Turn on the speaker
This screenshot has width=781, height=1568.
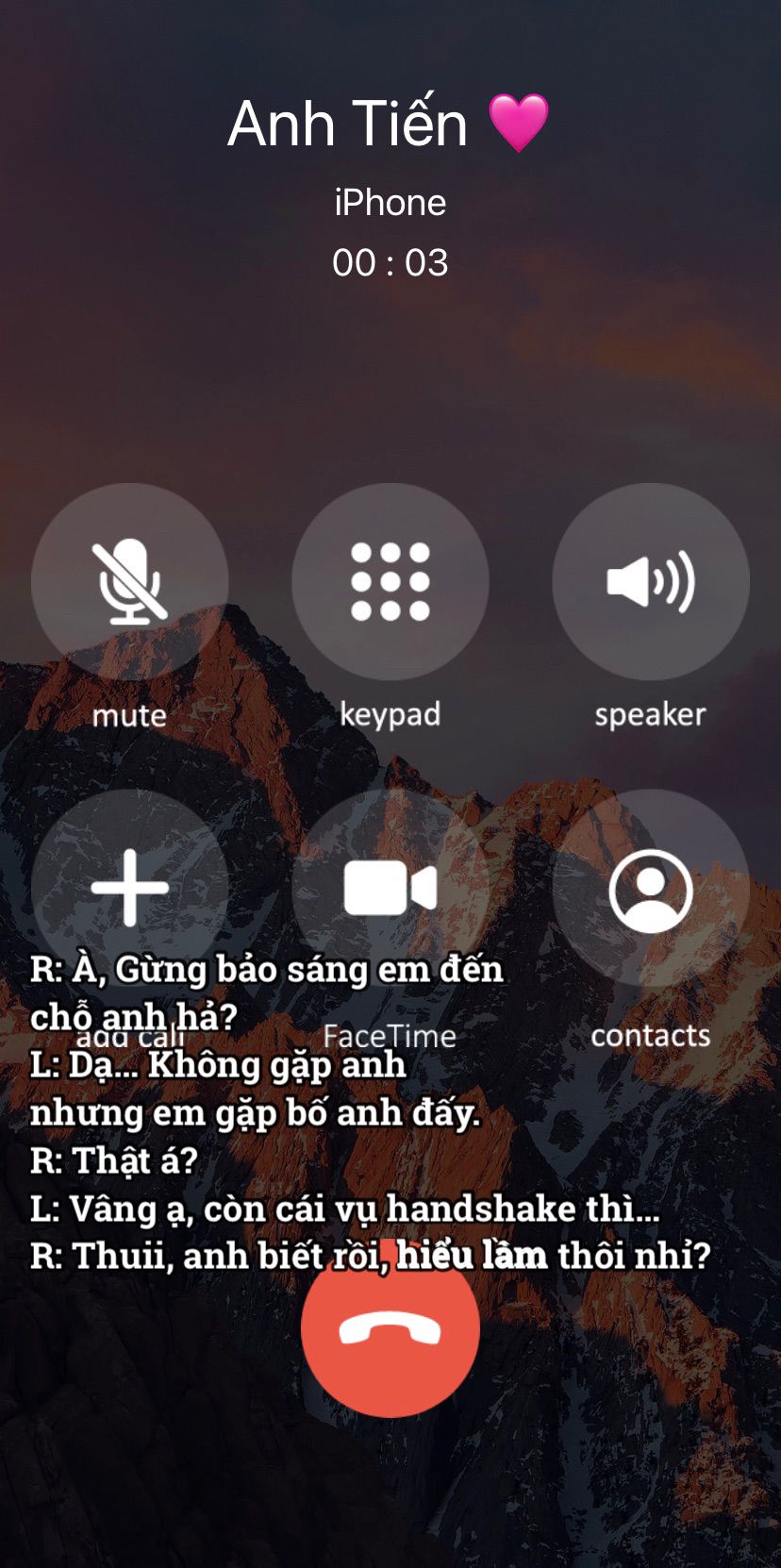pos(651,581)
